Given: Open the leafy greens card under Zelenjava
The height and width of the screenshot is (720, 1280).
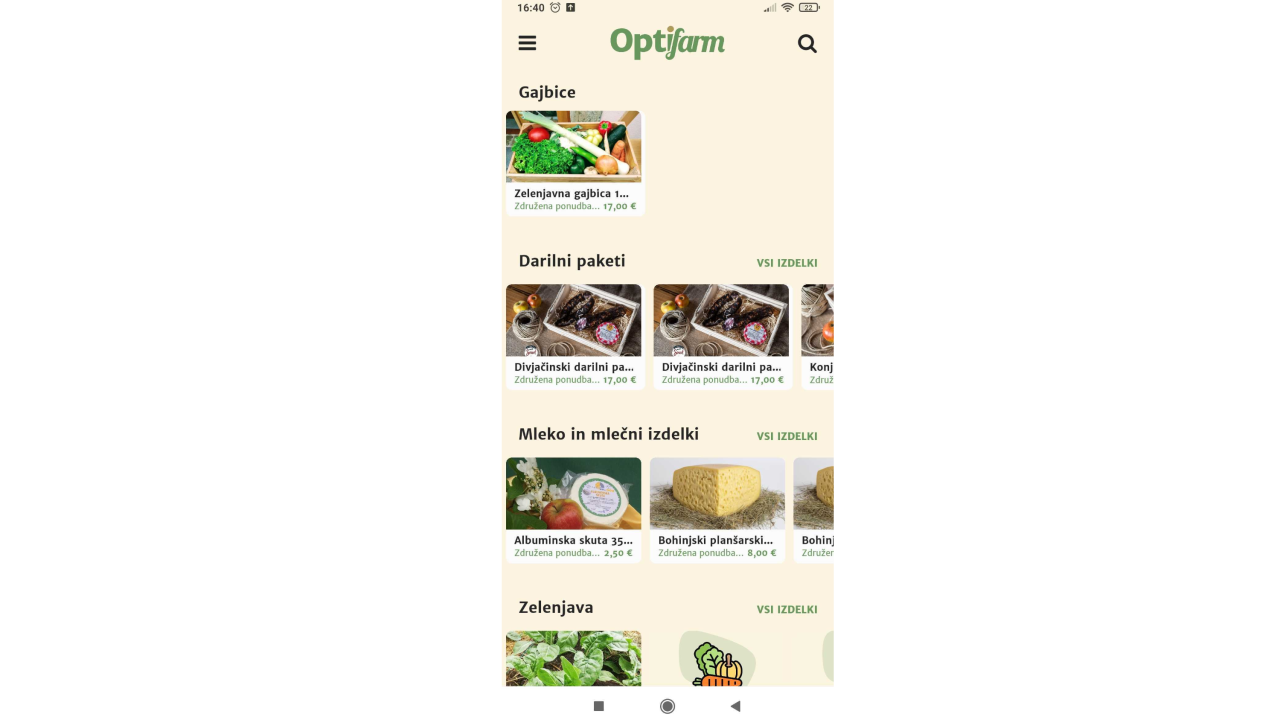Looking at the screenshot, I should (573, 658).
